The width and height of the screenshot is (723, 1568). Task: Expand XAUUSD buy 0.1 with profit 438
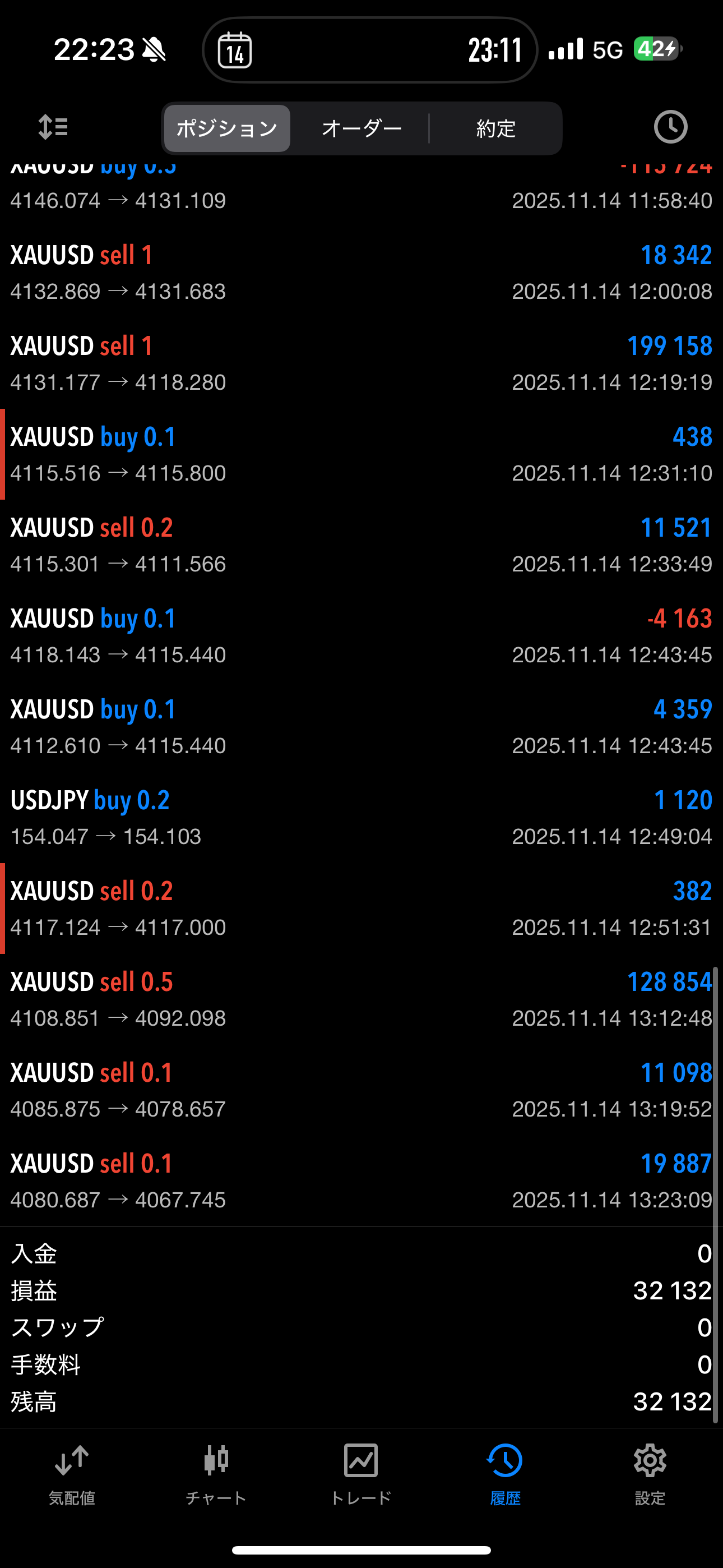pyautogui.click(x=361, y=454)
